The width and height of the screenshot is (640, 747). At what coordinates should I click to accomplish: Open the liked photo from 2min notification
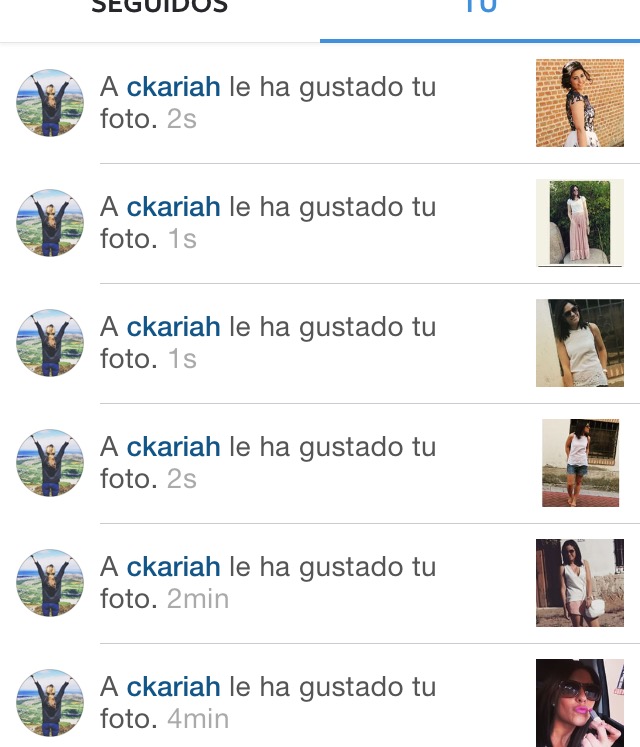pos(580,583)
